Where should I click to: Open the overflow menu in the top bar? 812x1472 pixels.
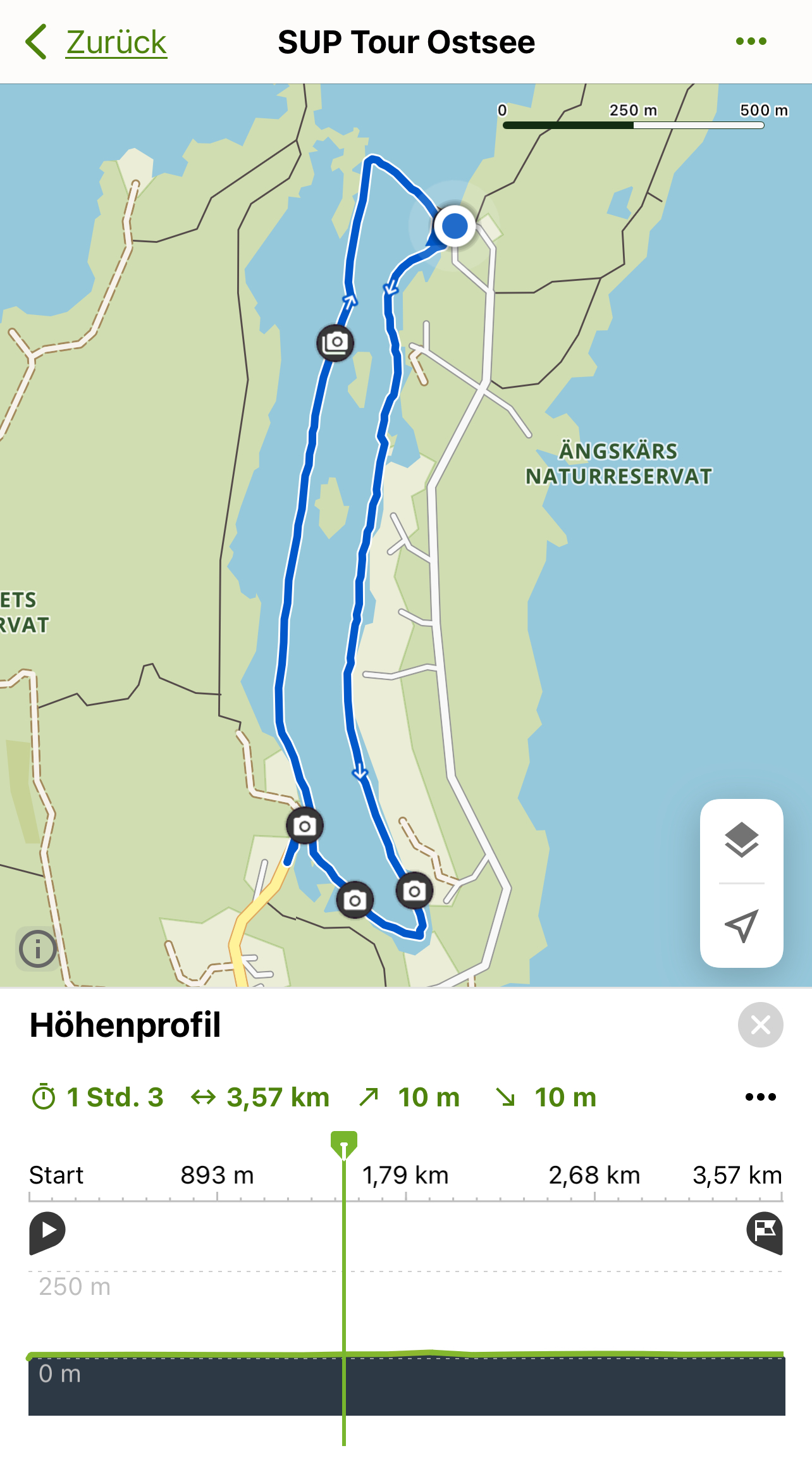(751, 42)
